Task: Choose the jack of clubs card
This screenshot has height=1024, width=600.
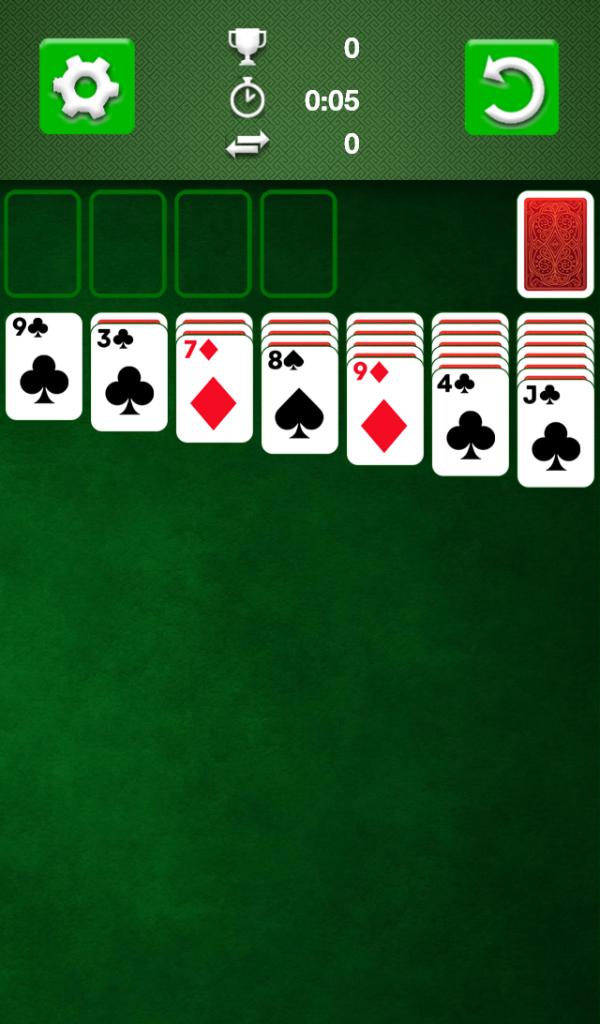Action: (555, 435)
